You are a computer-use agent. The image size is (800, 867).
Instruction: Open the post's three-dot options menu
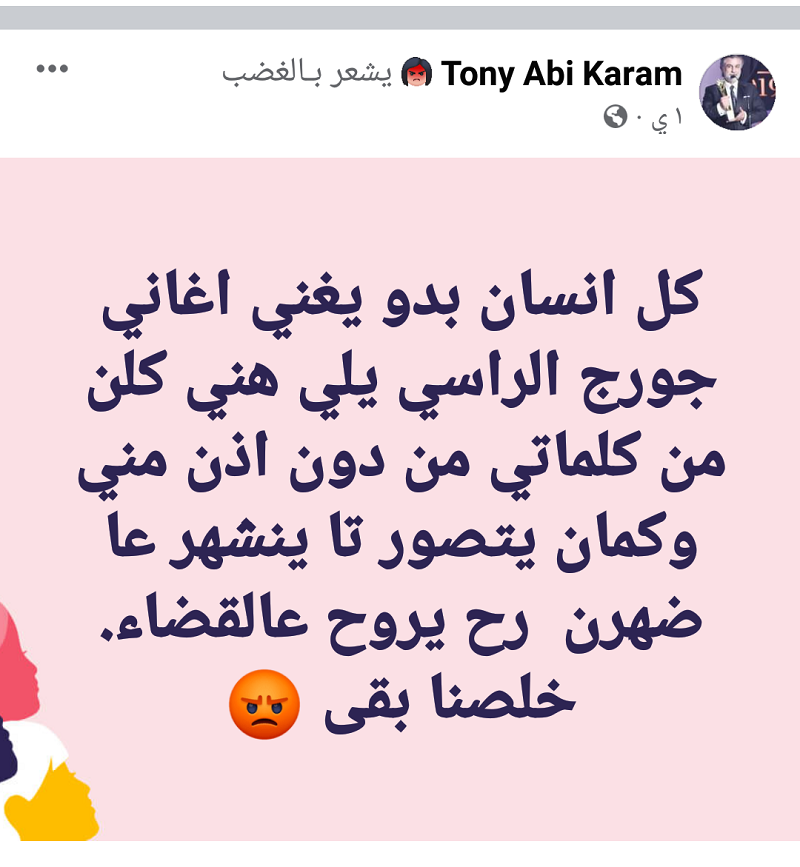[x=52, y=69]
